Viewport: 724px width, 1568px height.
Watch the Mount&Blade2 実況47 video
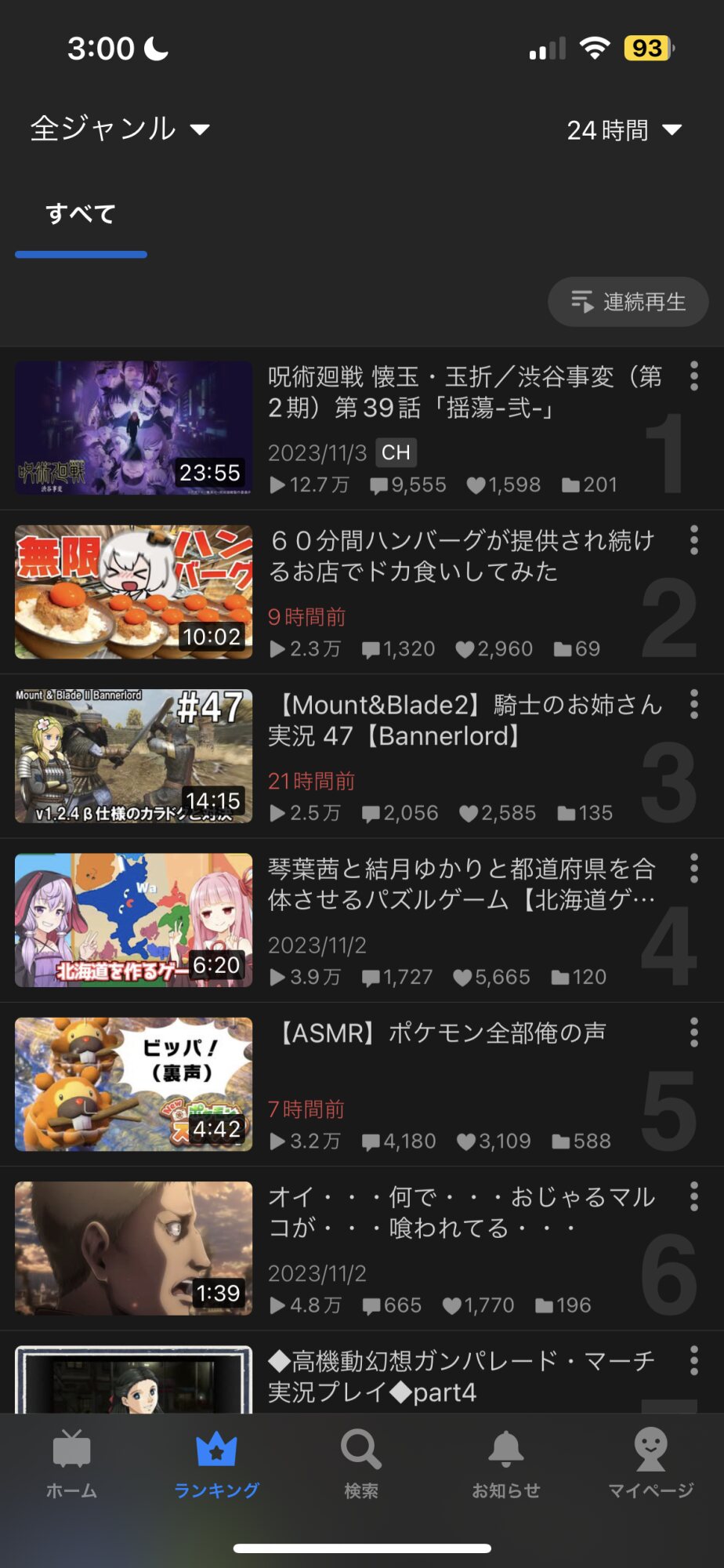134,756
